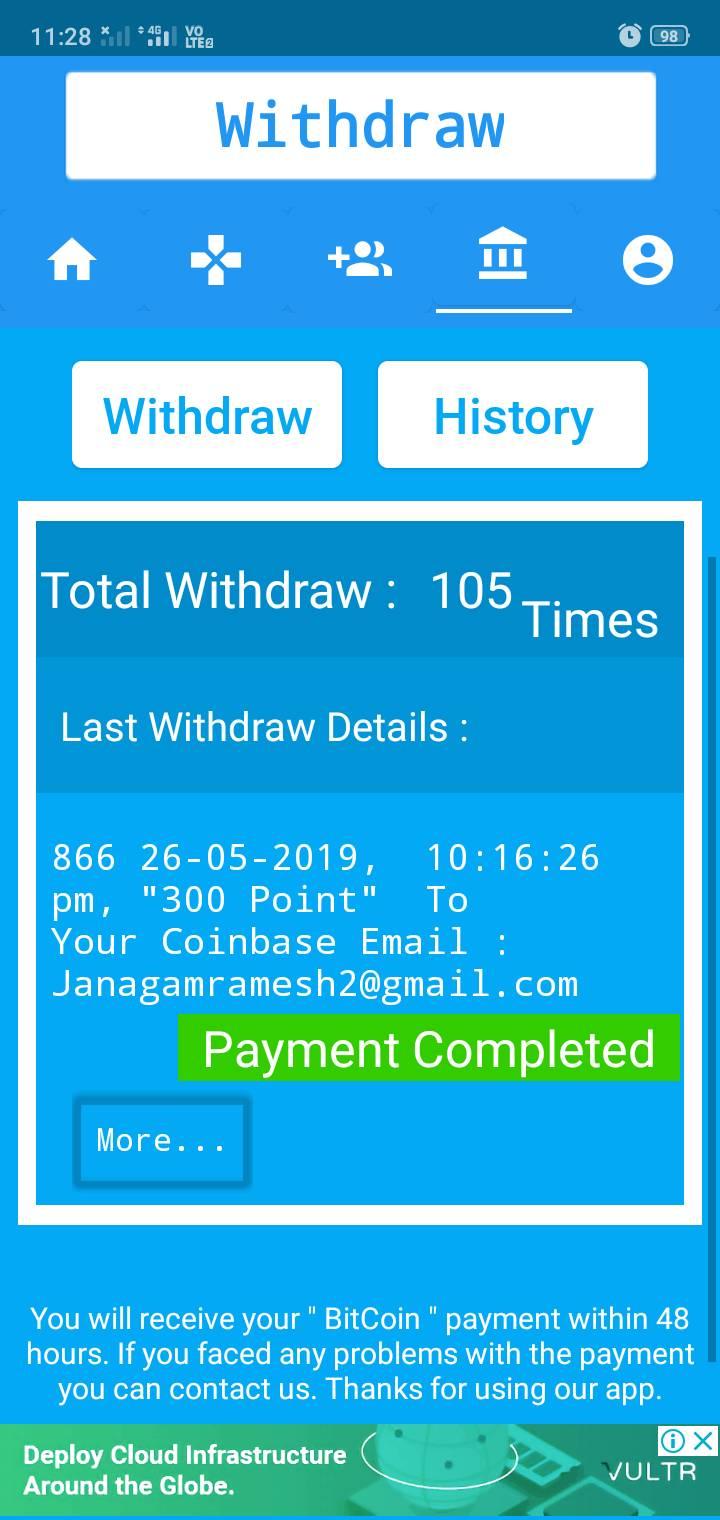Switch to the invite friends tab
This screenshot has width=720, height=1520.
360,260
